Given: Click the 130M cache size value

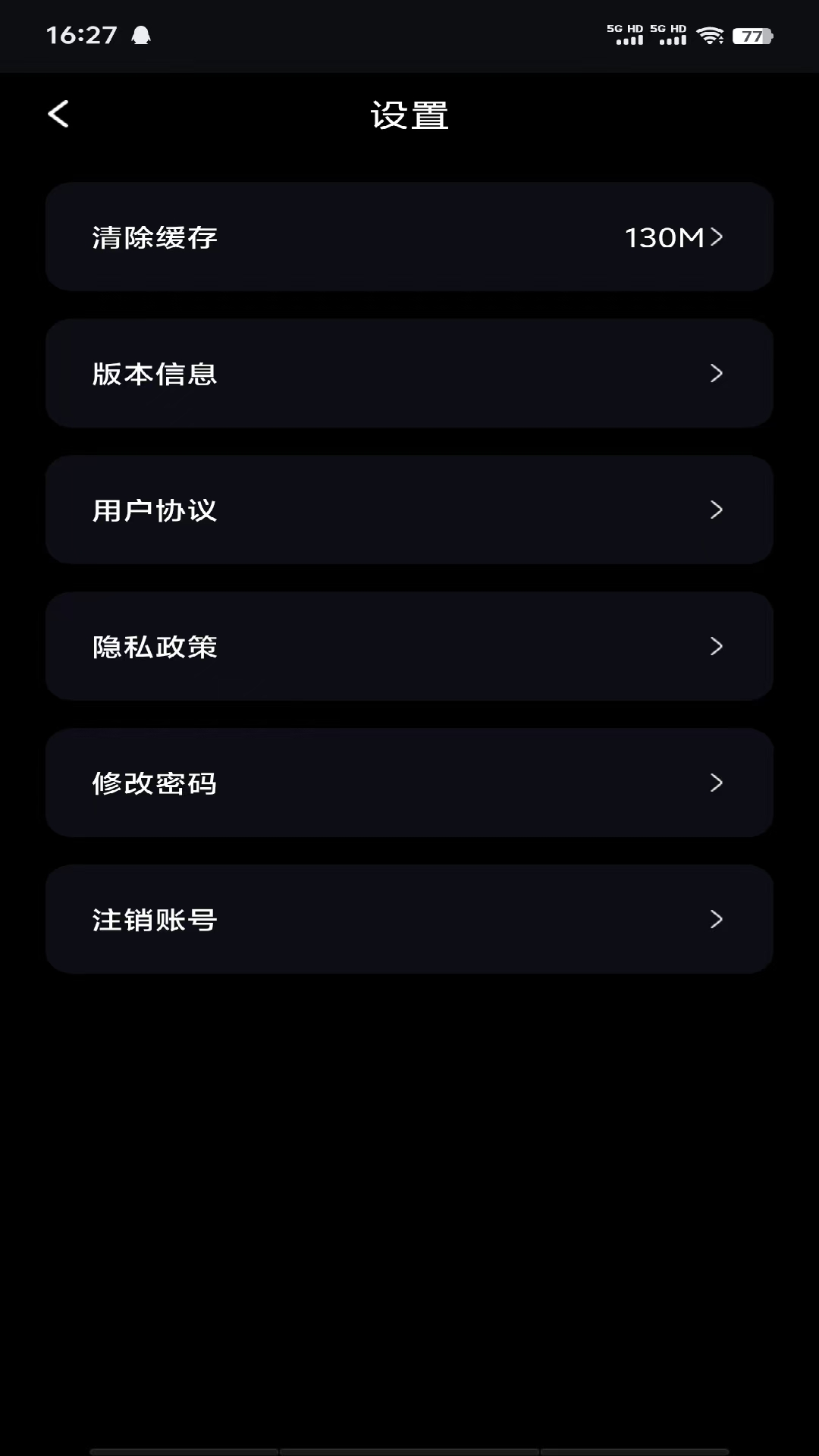Looking at the screenshot, I should pyautogui.click(x=665, y=237).
